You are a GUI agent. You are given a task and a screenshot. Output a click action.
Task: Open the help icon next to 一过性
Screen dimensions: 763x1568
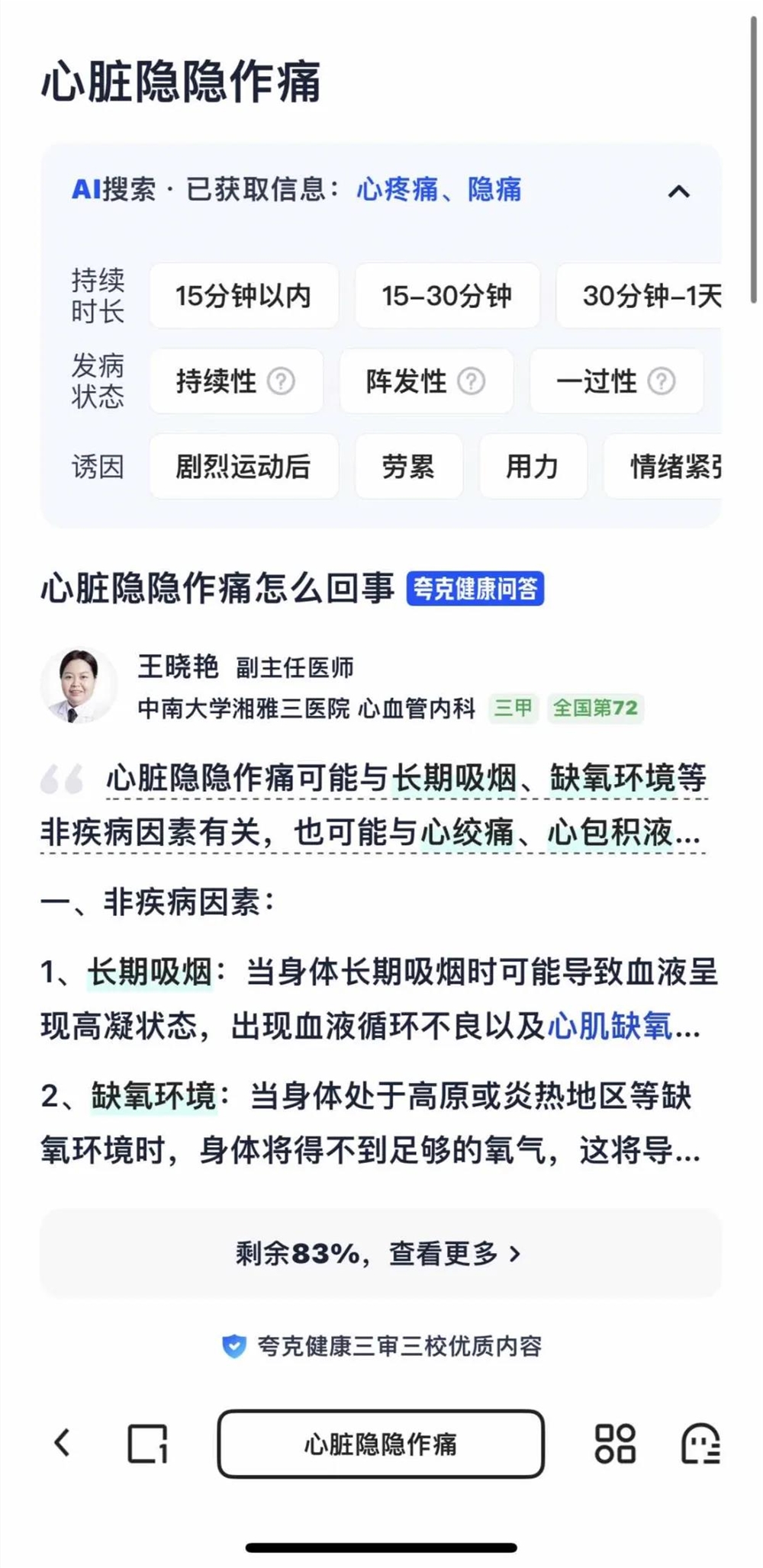click(x=661, y=382)
